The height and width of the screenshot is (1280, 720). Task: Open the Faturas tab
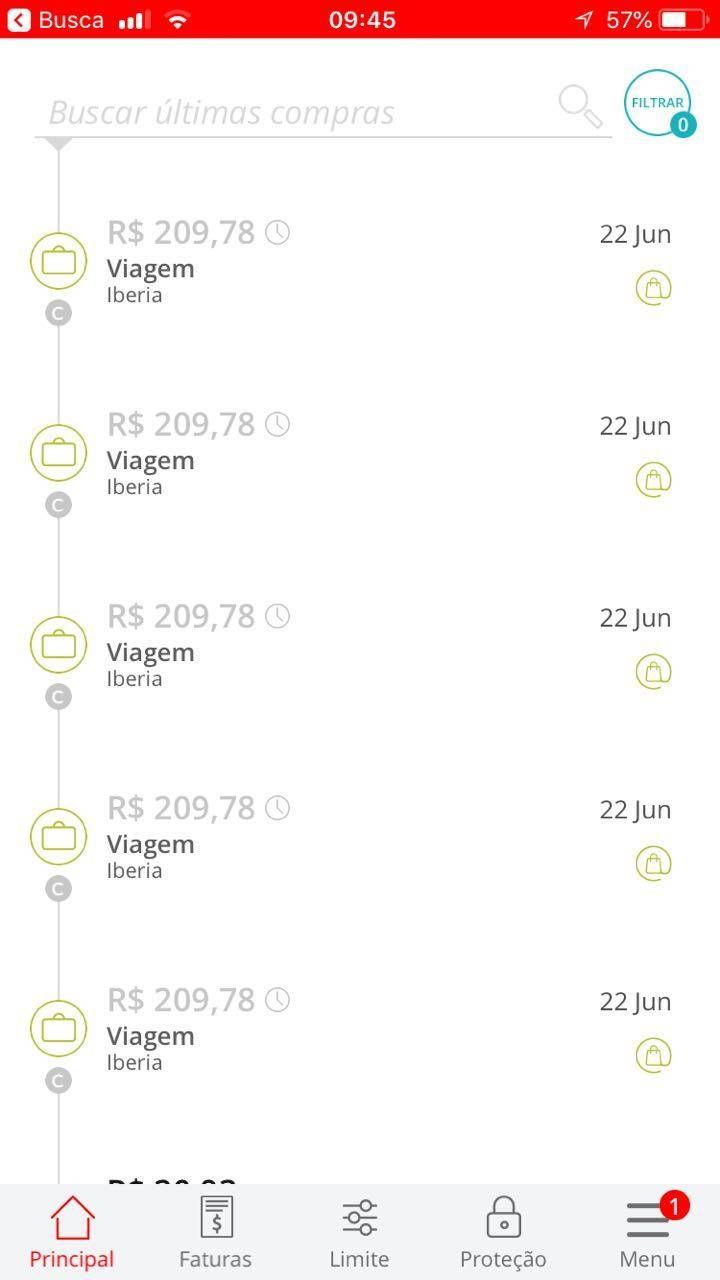tap(215, 1233)
